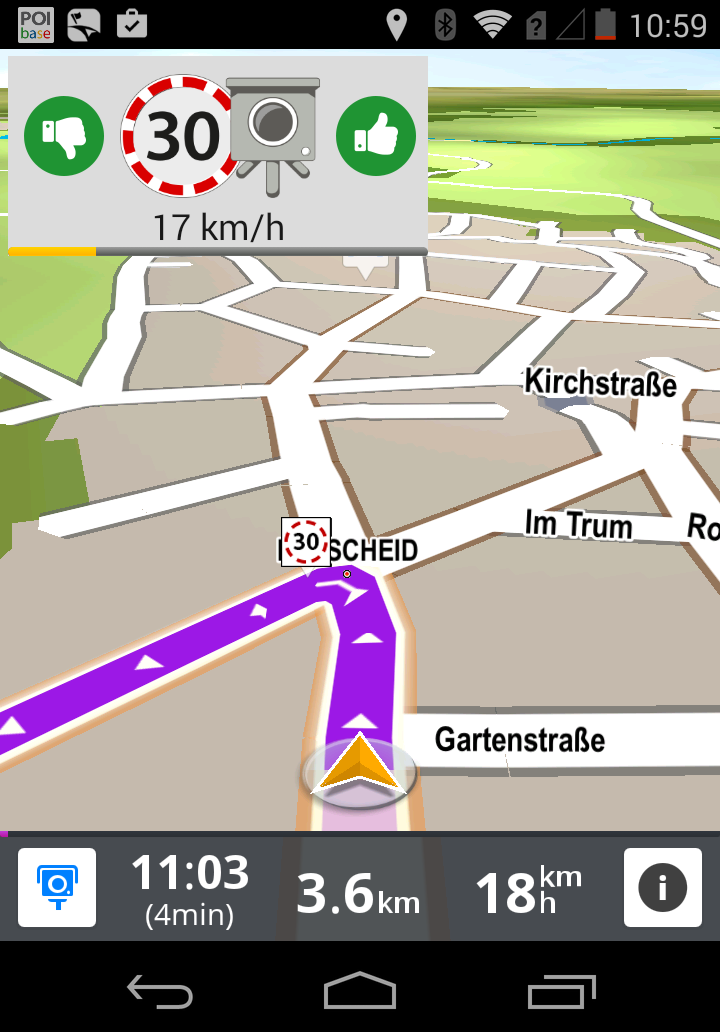Tap the arrival time 11:03 panel

coord(190,888)
